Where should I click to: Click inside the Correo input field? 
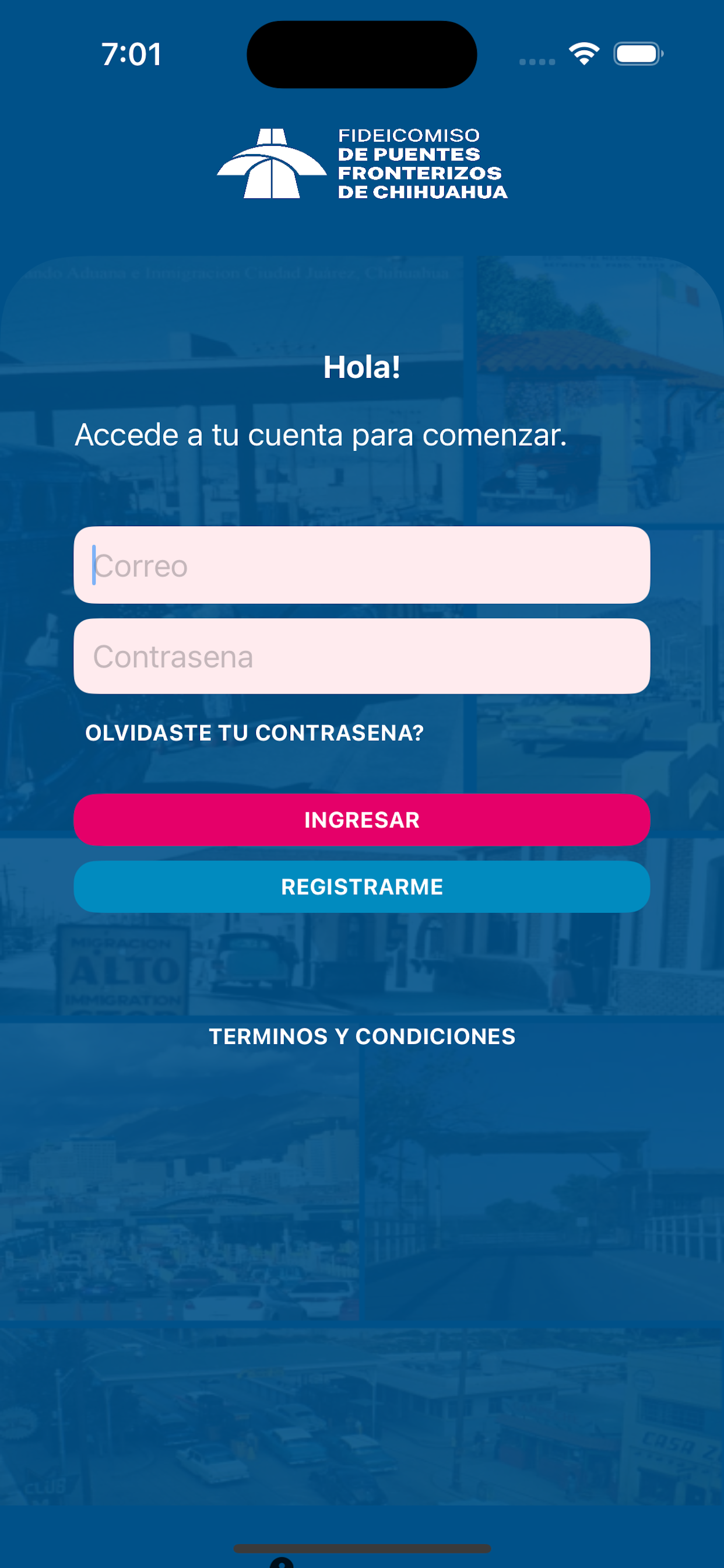point(361,565)
